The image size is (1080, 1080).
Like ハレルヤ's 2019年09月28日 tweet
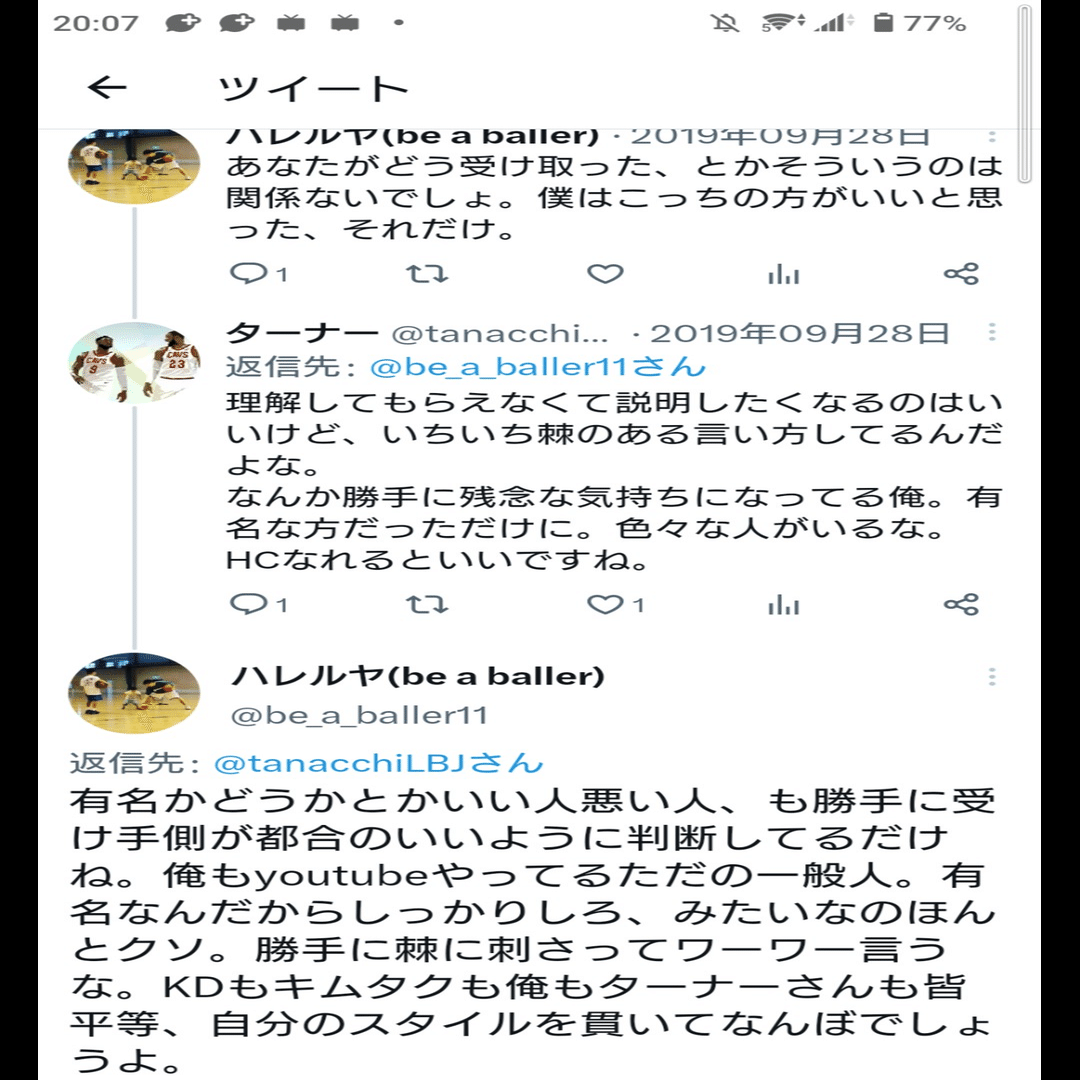[x=605, y=273]
